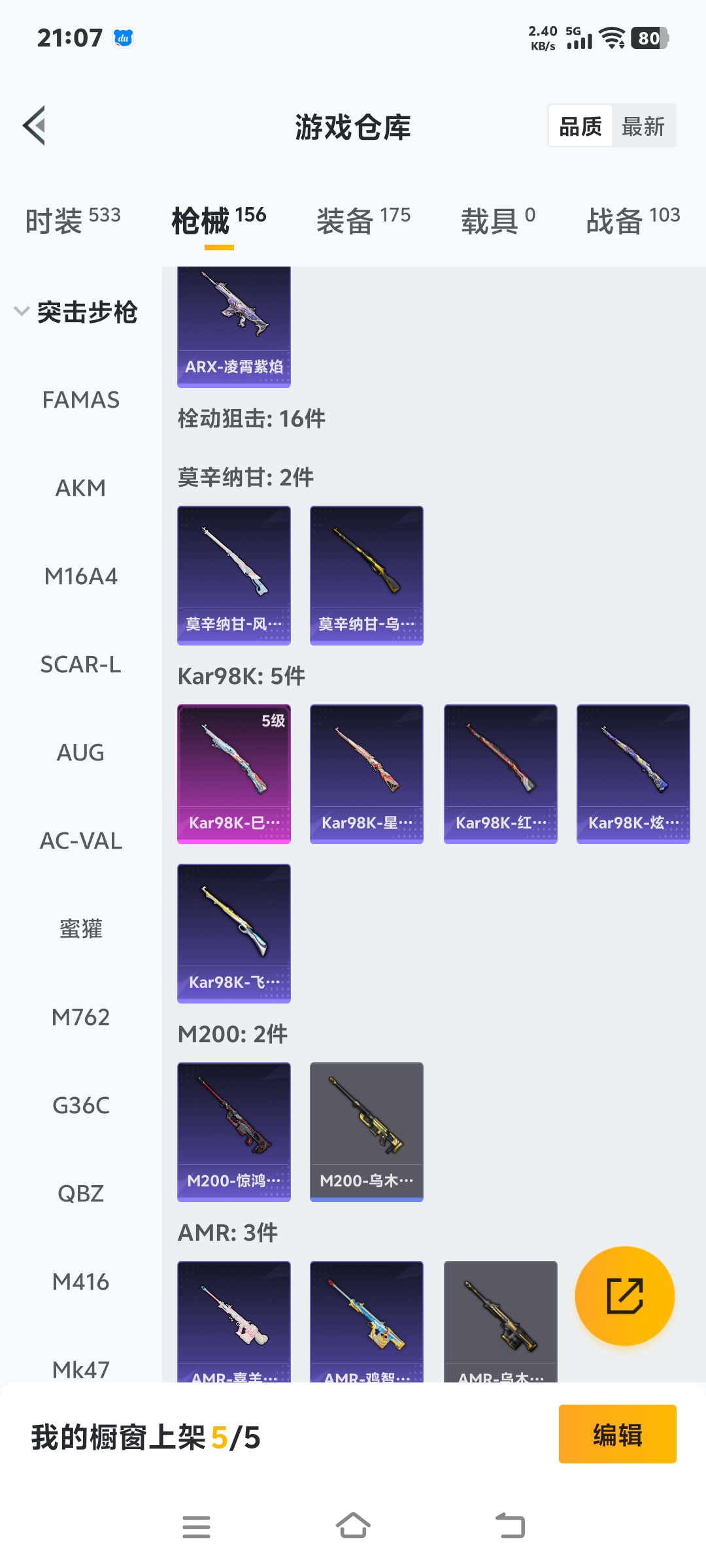The width and height of the screenshot is (706, 1568).
Task: Switch to the 载具 tab
Action: click(498, 220)
